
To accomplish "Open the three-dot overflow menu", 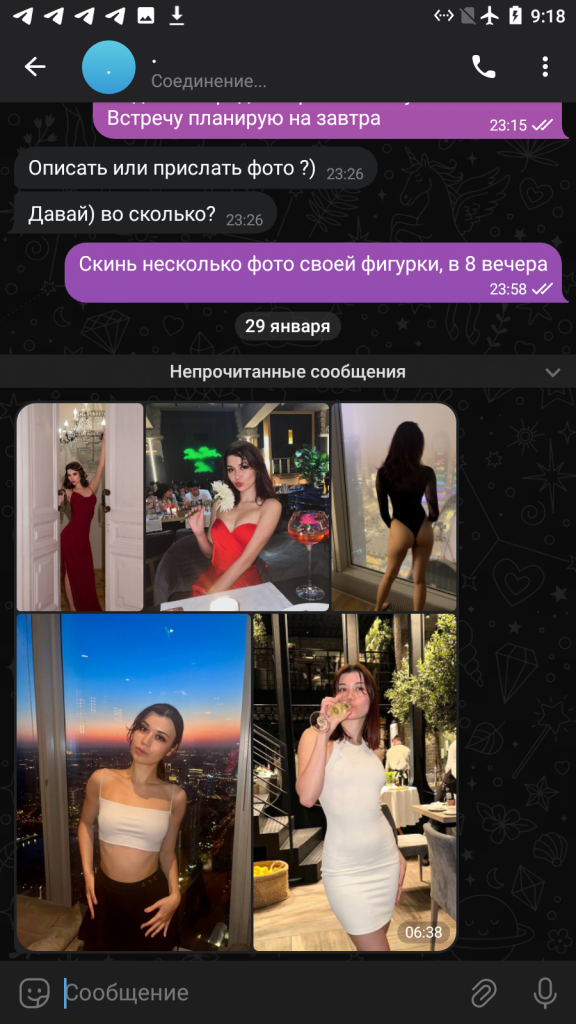I will click(545, 67).
